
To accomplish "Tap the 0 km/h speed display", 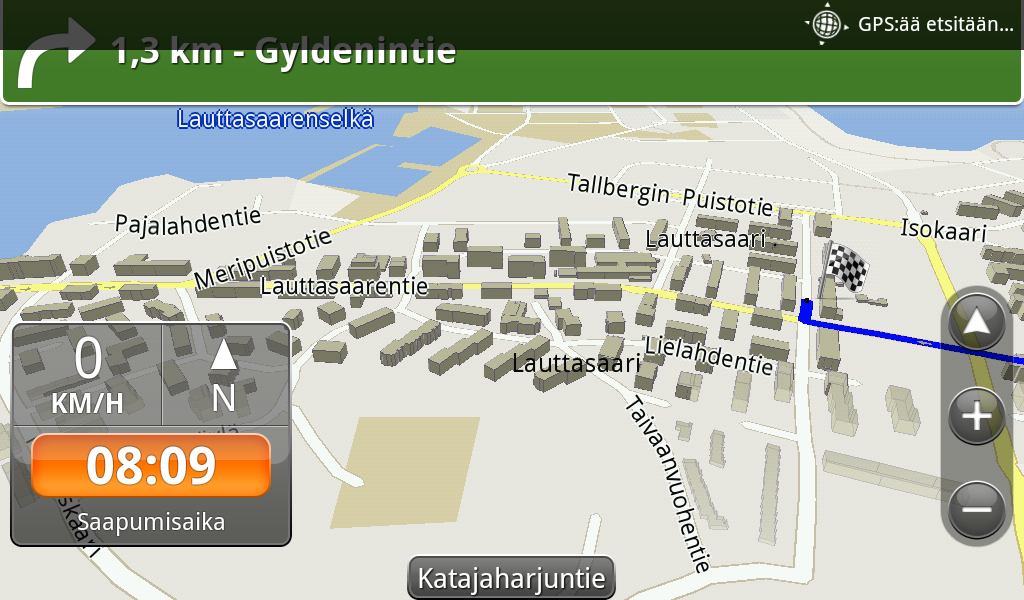I will tap(88, 375).
